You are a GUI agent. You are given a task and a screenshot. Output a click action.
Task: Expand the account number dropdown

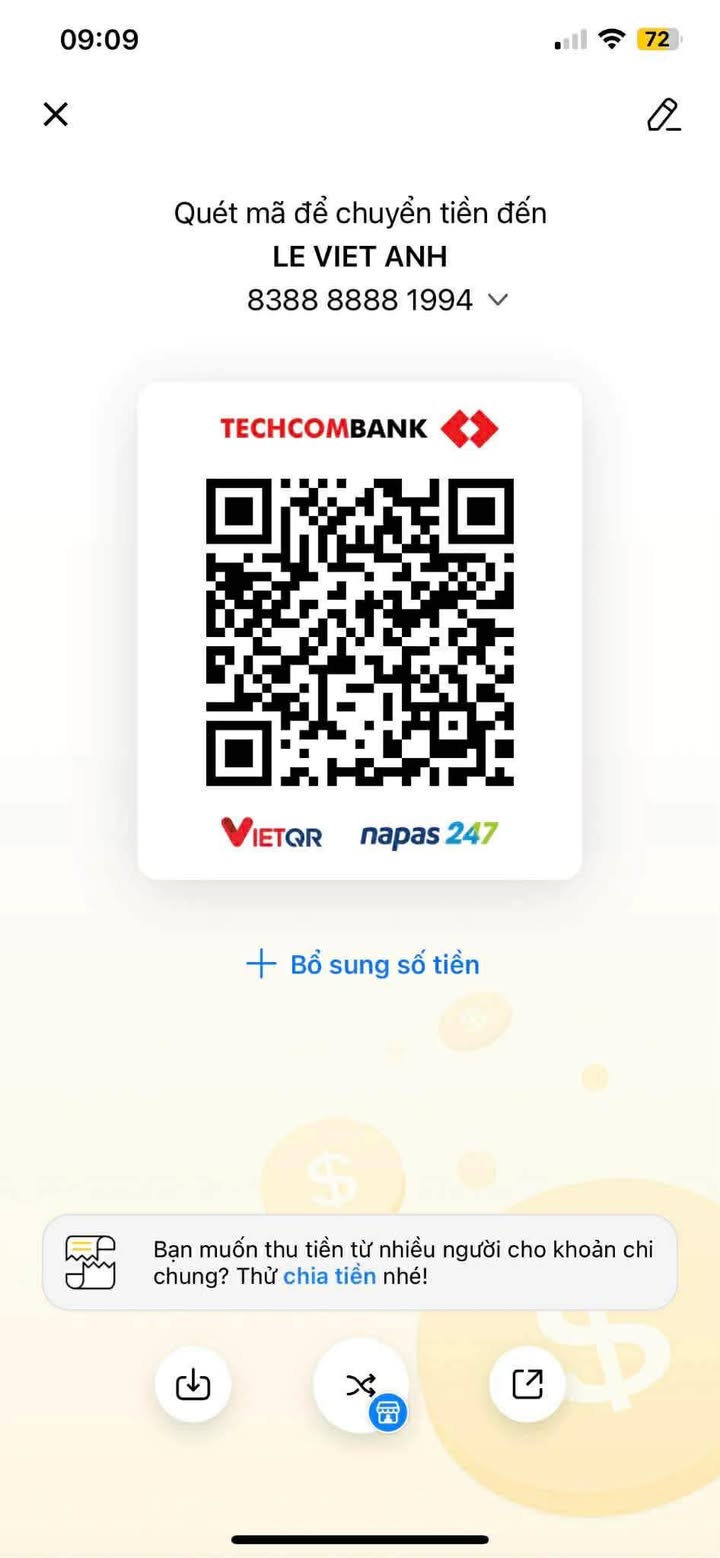coord(497,300)
